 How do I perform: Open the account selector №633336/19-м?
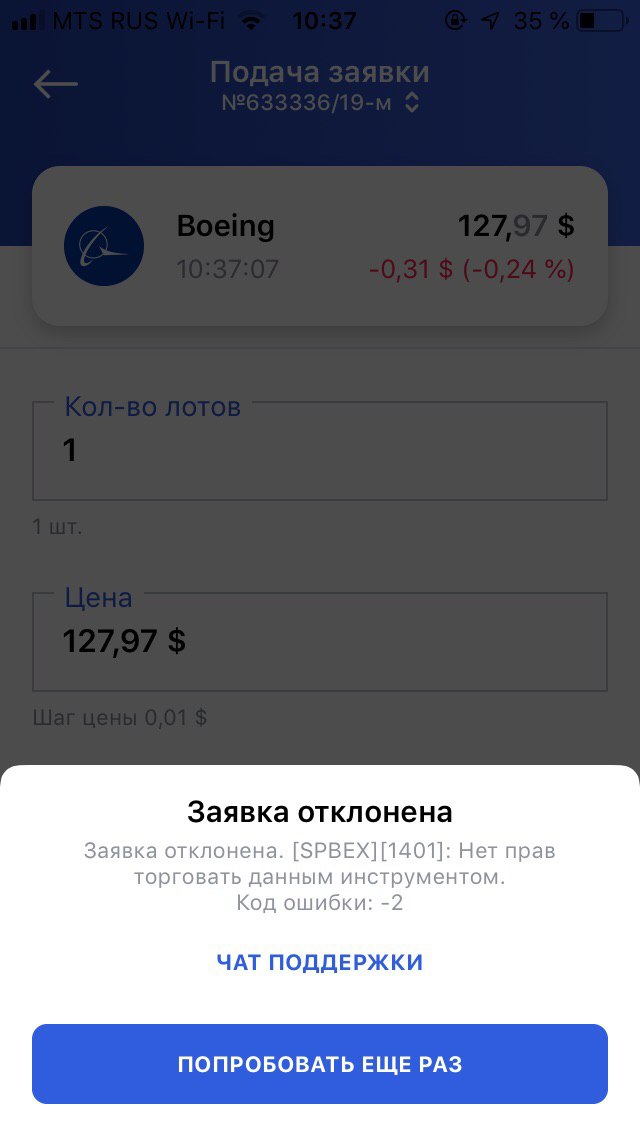(320, 103)
